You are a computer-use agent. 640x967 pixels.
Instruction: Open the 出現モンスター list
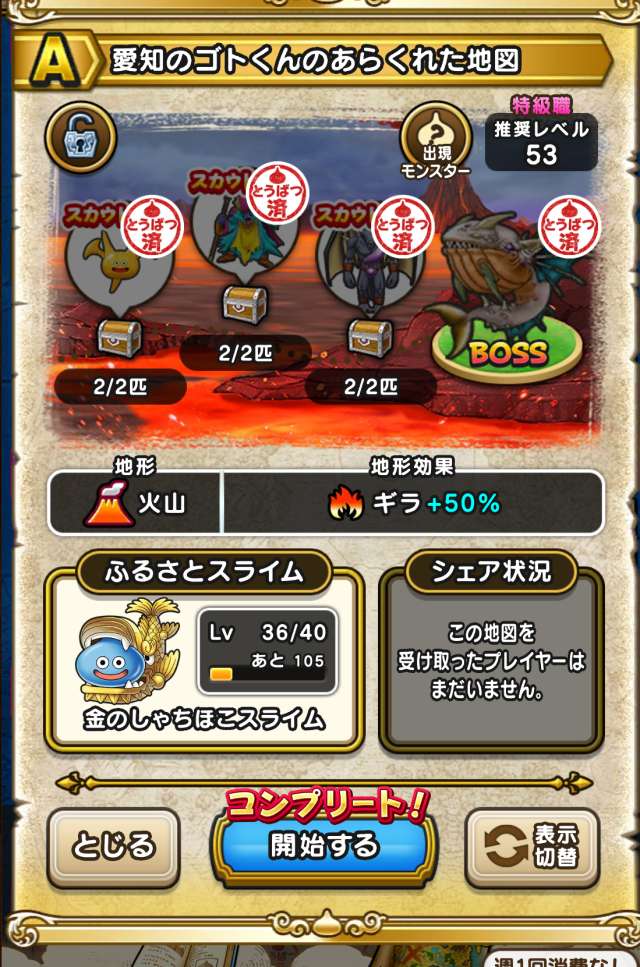pos(436,143)
